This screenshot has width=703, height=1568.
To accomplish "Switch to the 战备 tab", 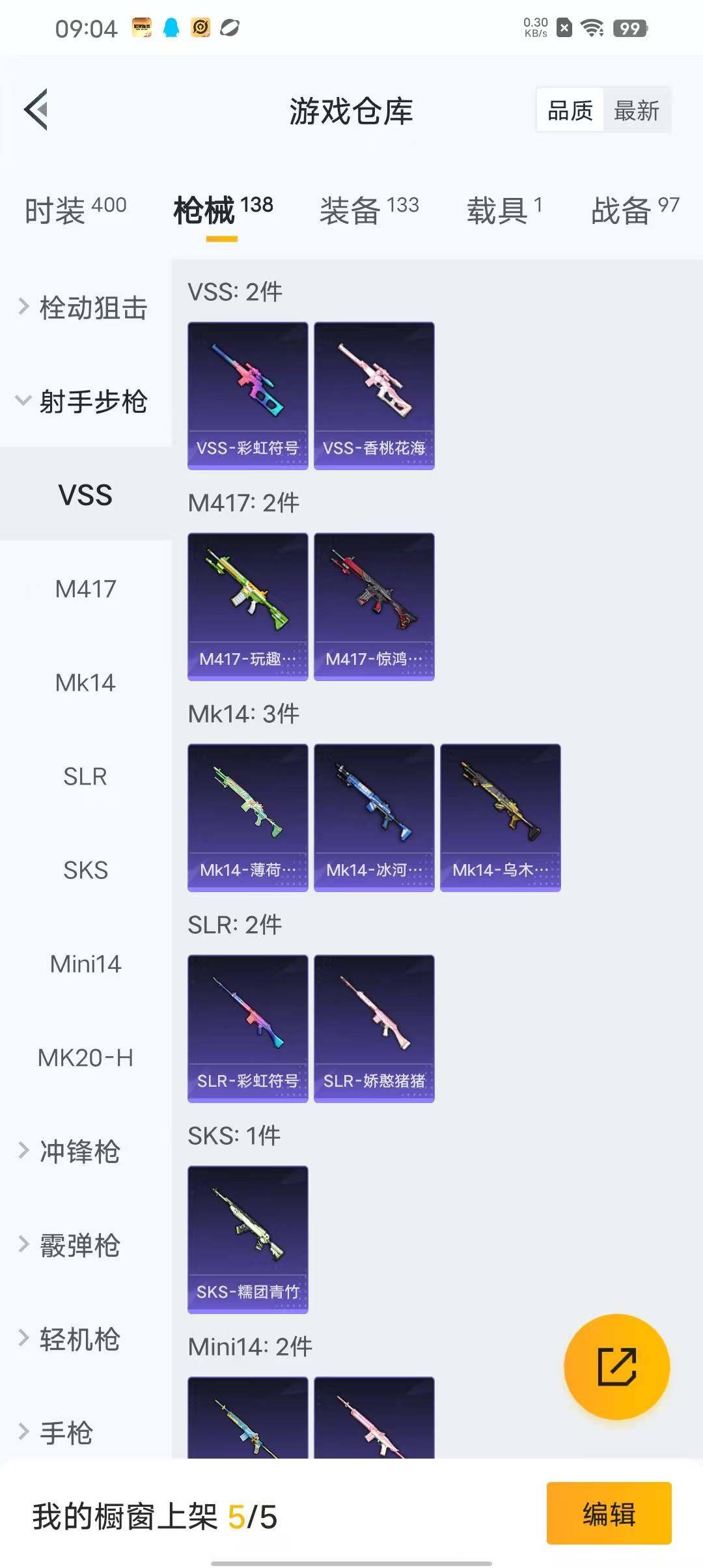I will [634, 210].
